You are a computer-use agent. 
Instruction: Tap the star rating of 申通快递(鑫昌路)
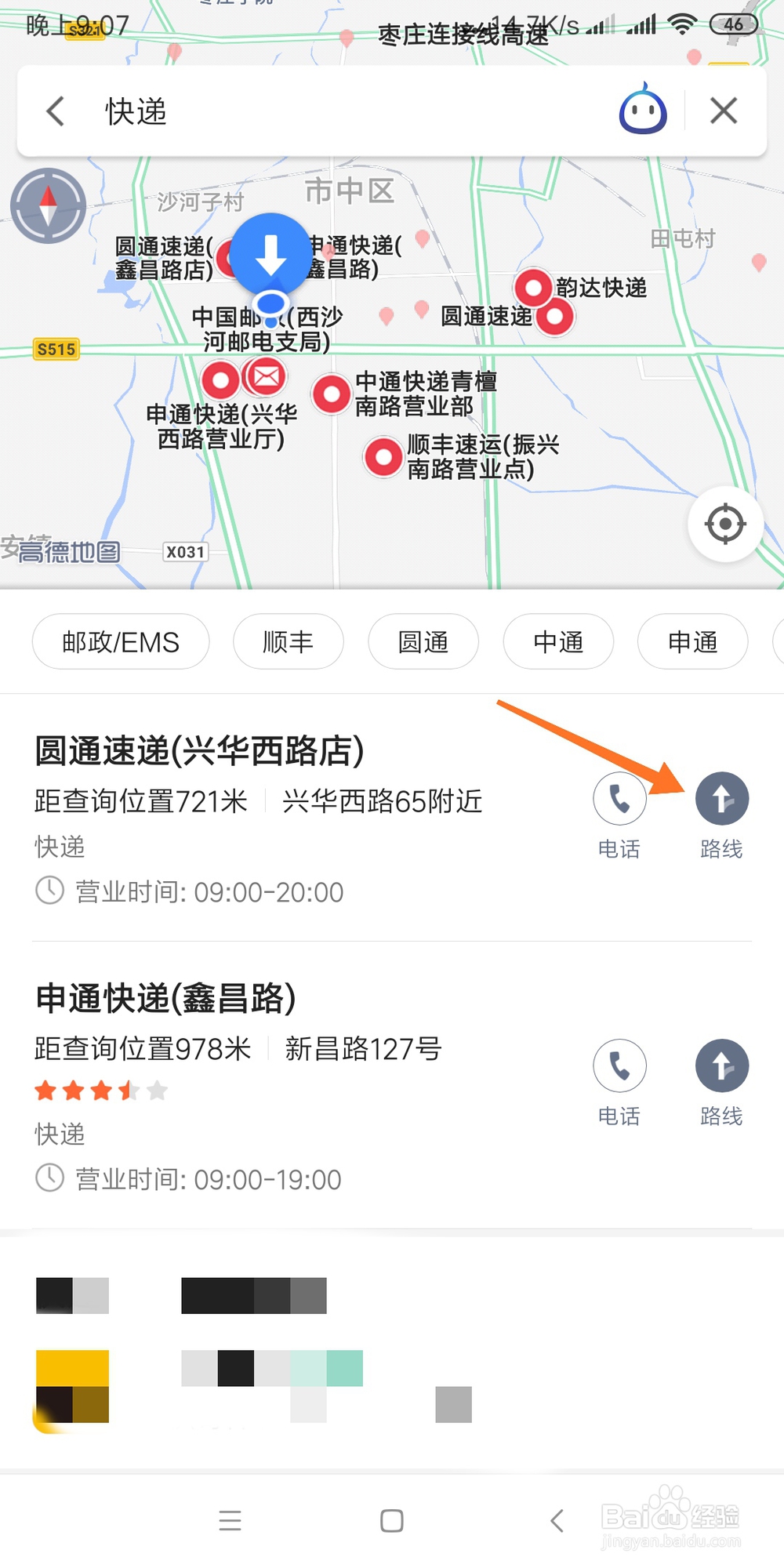point(100,1090)
